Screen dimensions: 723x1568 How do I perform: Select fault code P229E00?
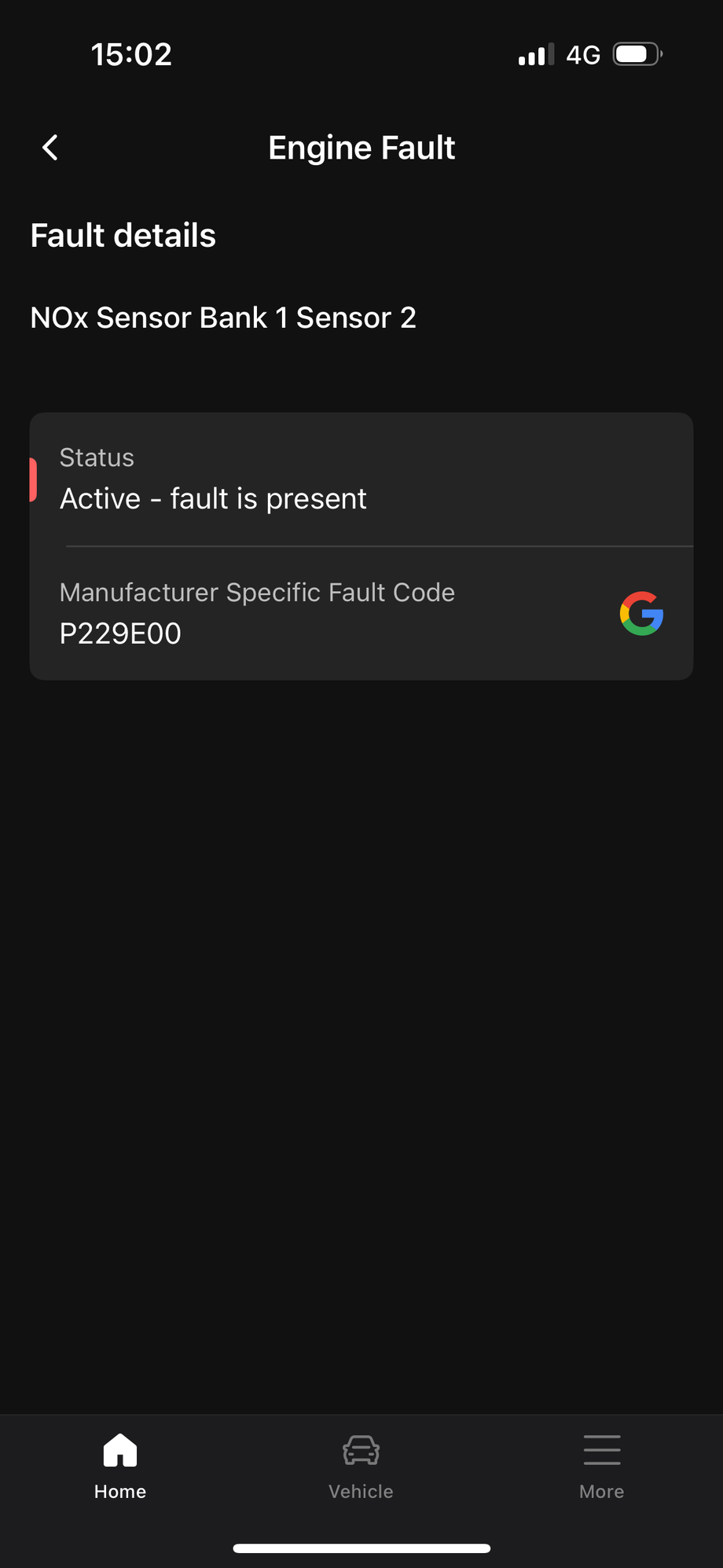[x=119, y=633]
